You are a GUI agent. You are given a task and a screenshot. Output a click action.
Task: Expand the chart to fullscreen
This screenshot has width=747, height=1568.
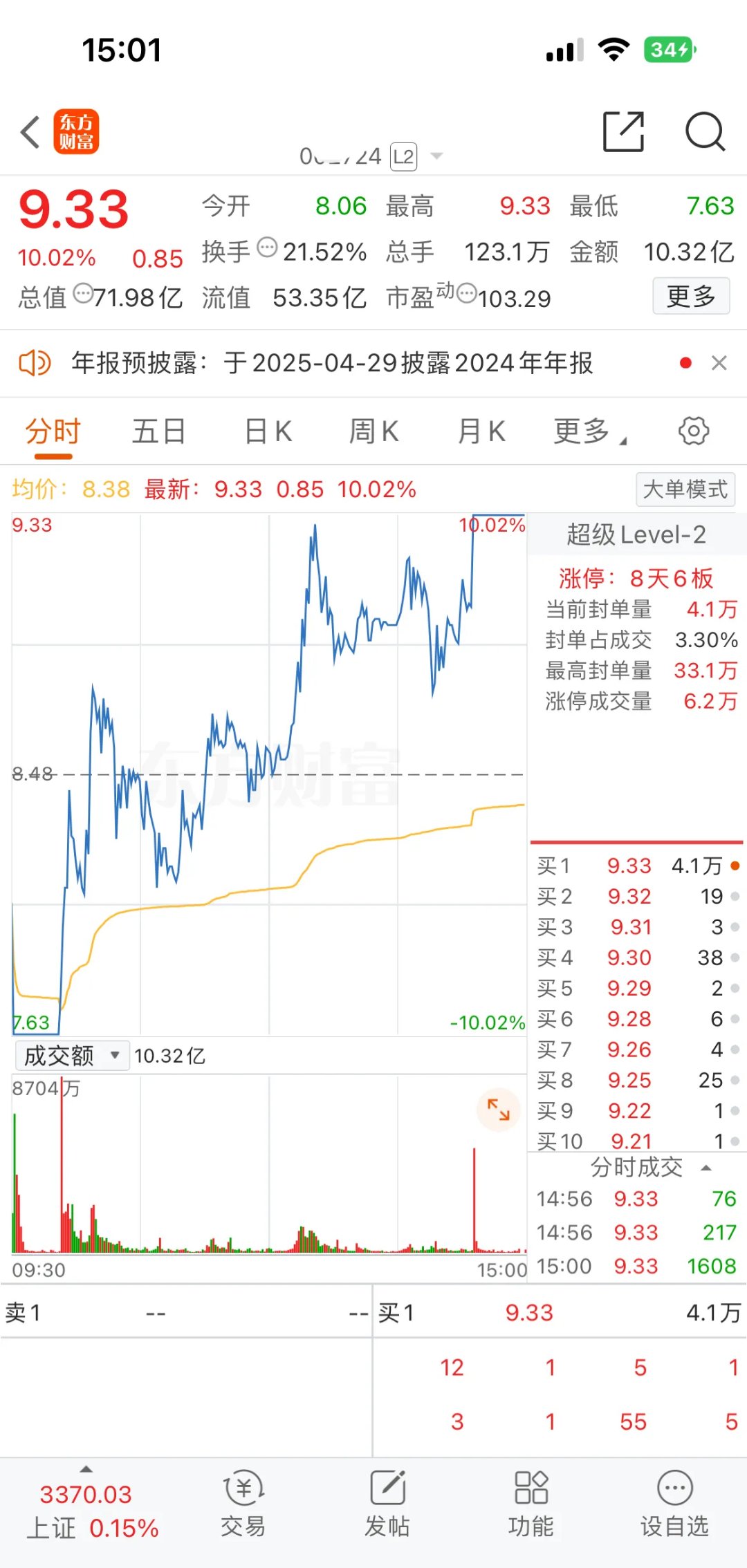point(498,1110)
